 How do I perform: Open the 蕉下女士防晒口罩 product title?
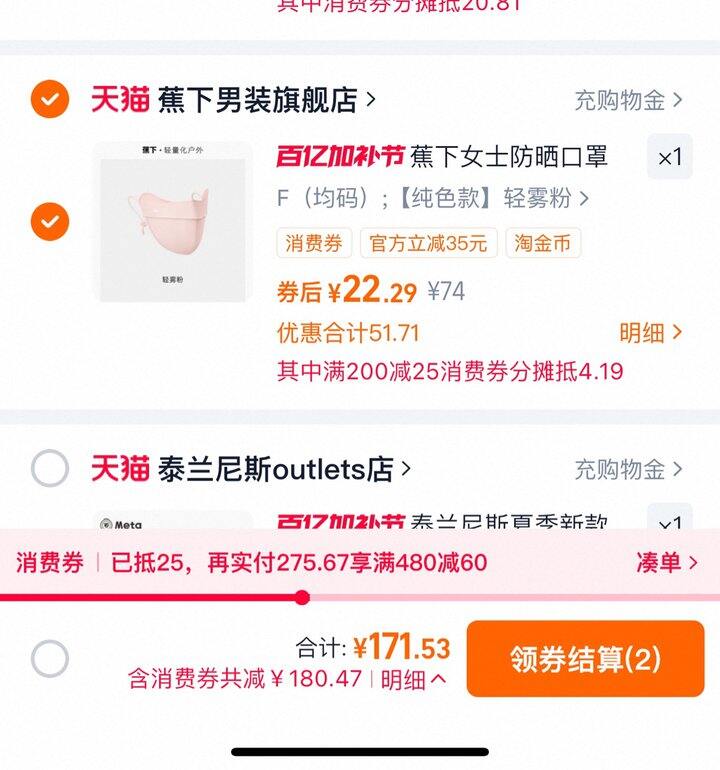coord(509,157)
